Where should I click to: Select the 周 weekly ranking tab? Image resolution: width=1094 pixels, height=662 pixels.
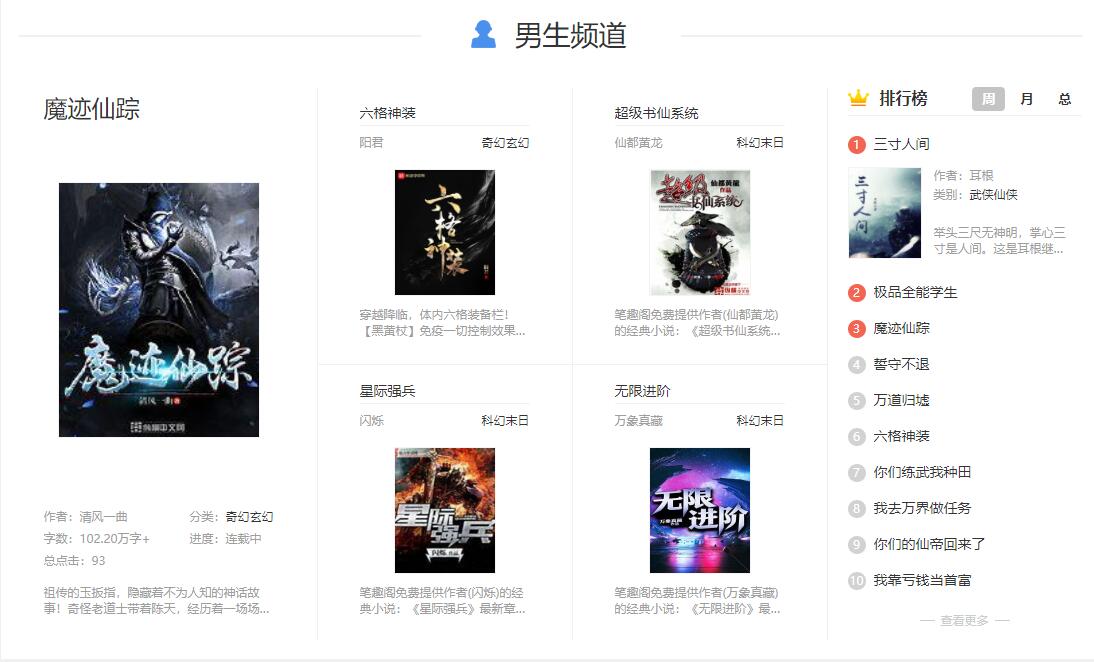988,99
